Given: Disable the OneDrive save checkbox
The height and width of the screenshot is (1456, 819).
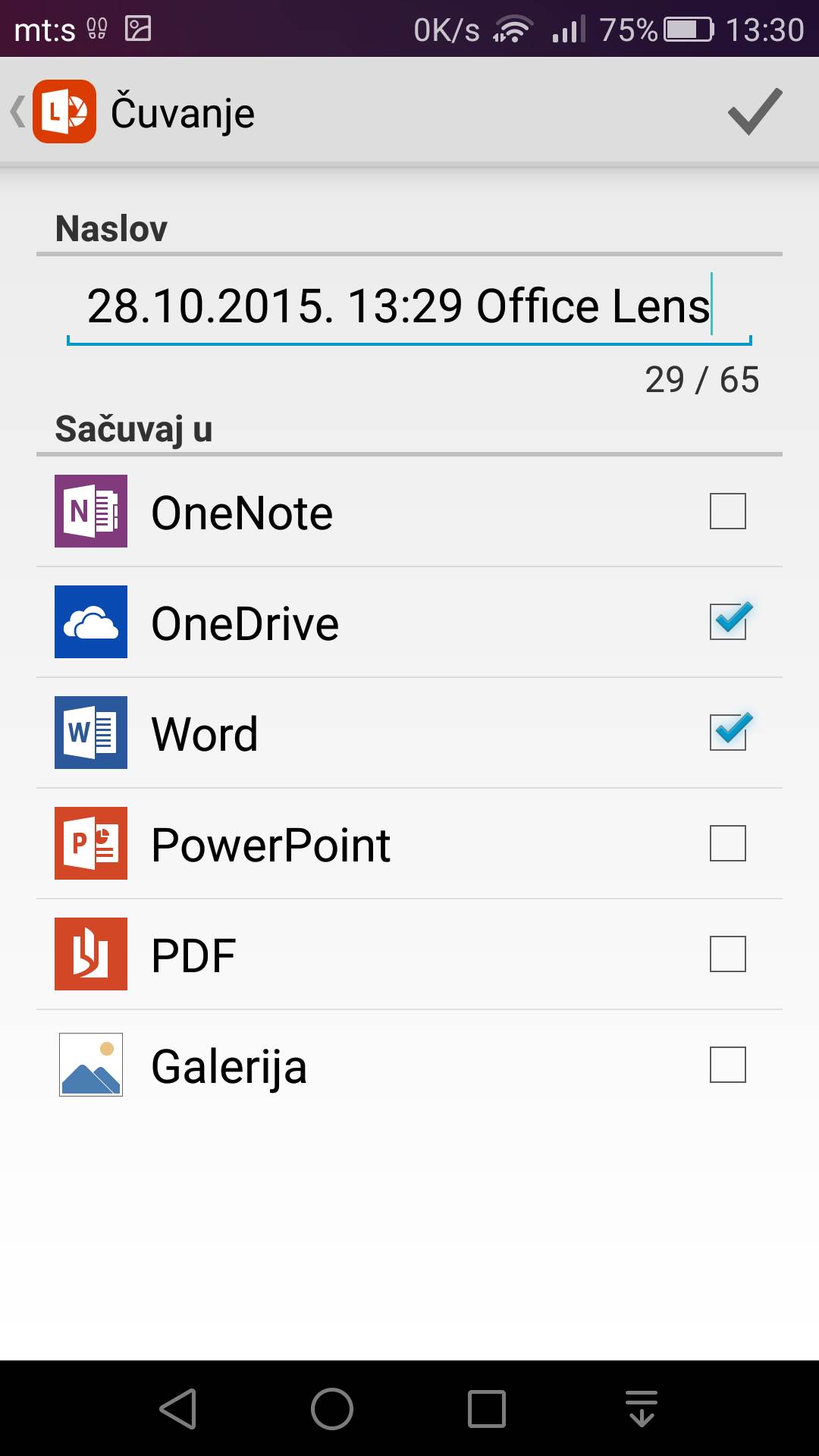Looking at the screenshot, I should click(726, 622).
